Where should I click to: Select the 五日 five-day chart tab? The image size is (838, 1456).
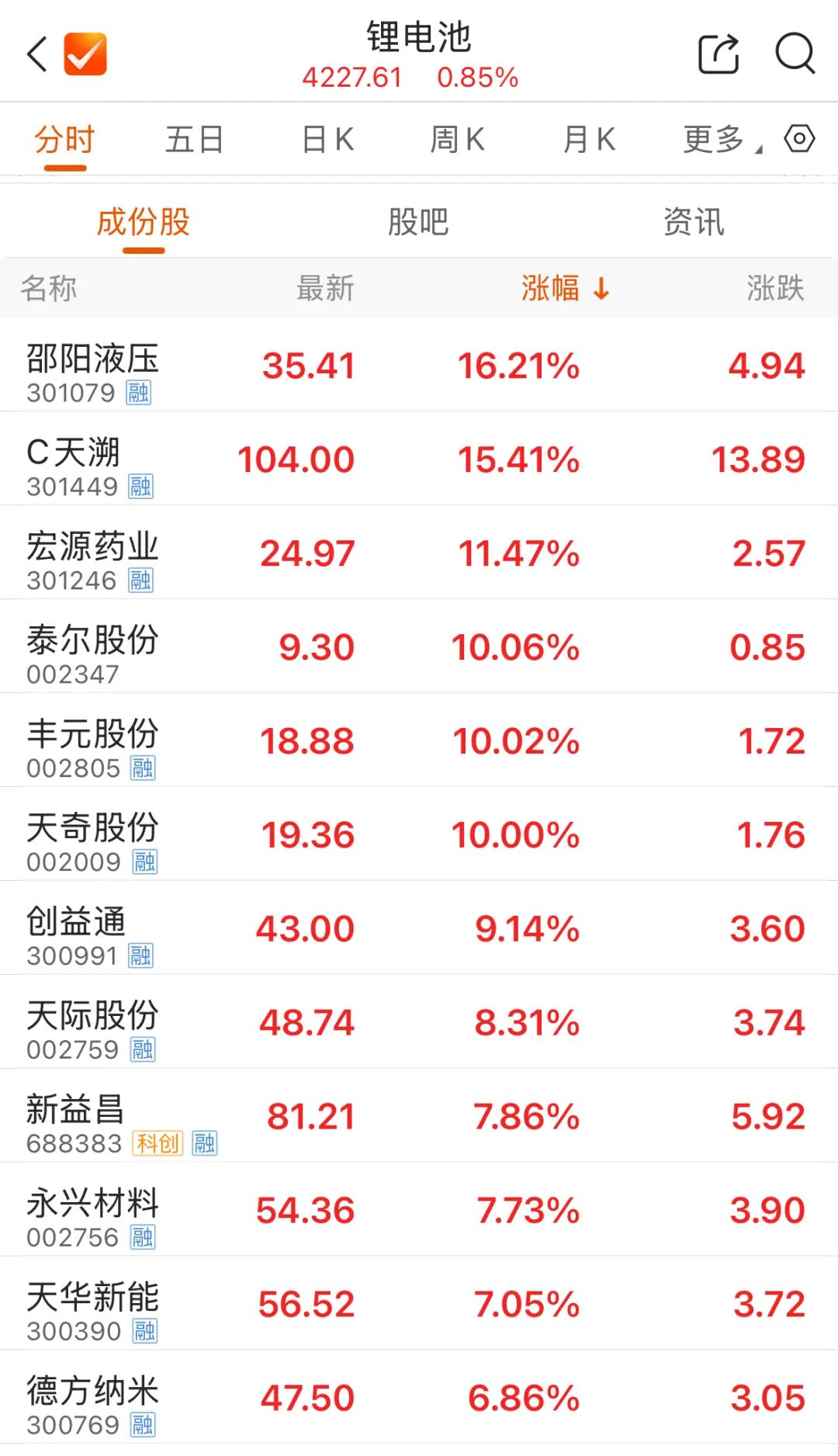click(196, 138)
